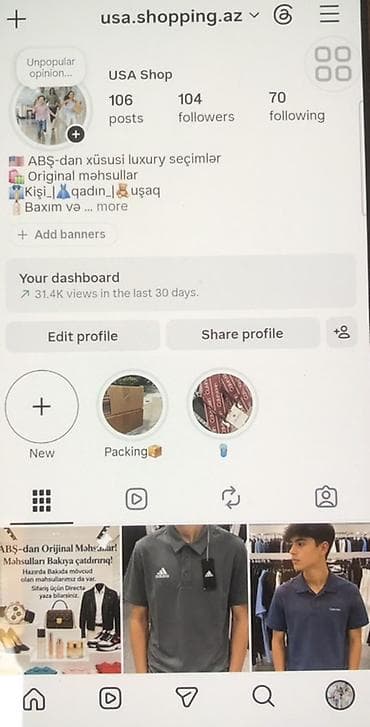Image resolution: width=370 pixels, height=727 pixels.
Task: Switch to the reposts tab
Action: [231, 498]
